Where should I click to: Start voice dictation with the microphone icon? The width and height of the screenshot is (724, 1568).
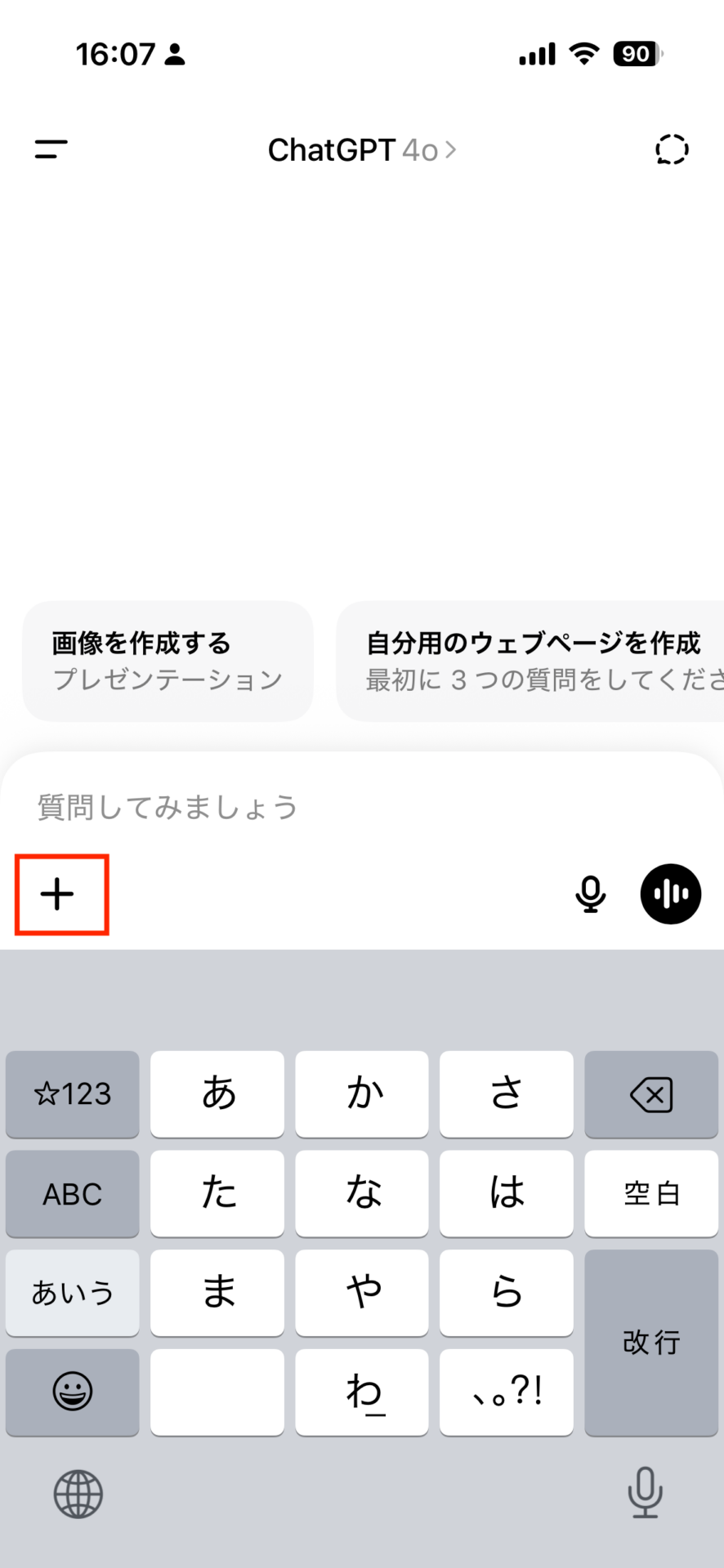pos(590,894)
